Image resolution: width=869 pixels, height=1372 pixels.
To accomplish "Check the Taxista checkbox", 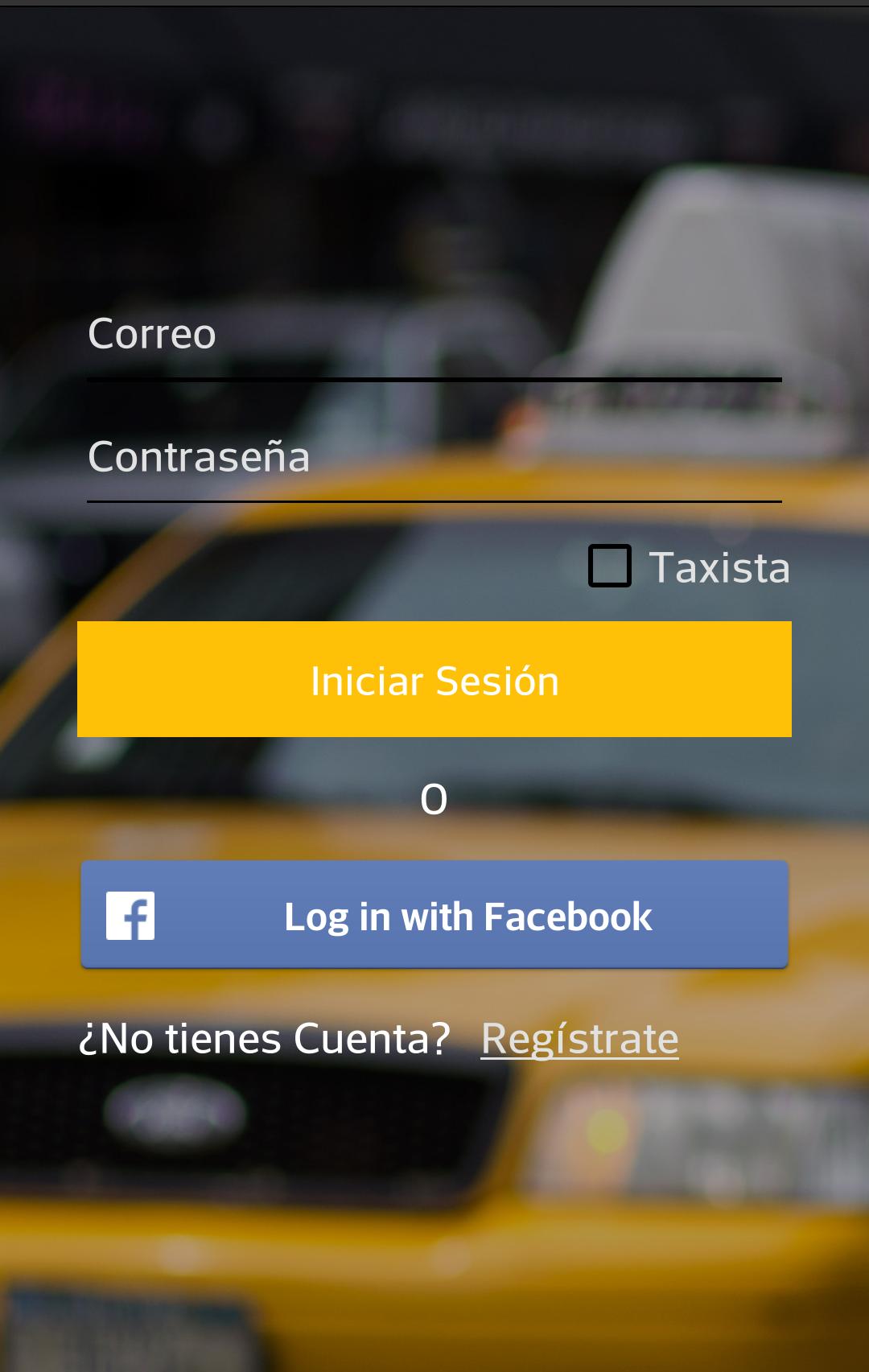I will 610,567.
